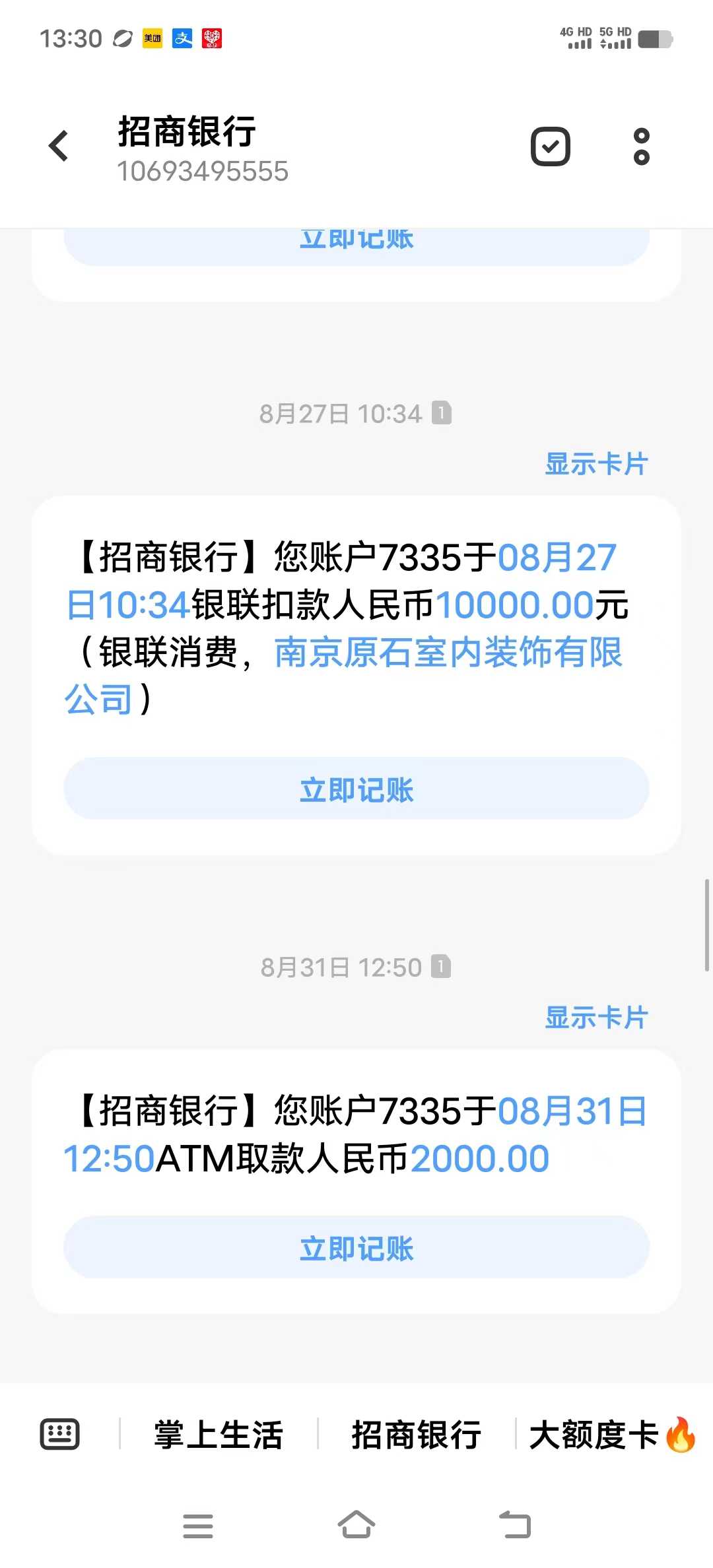Image resolution: width=713 pixels, height=1568 pixels.
Task: Tap the checkmark select icon in header
Action: (550, 147)
